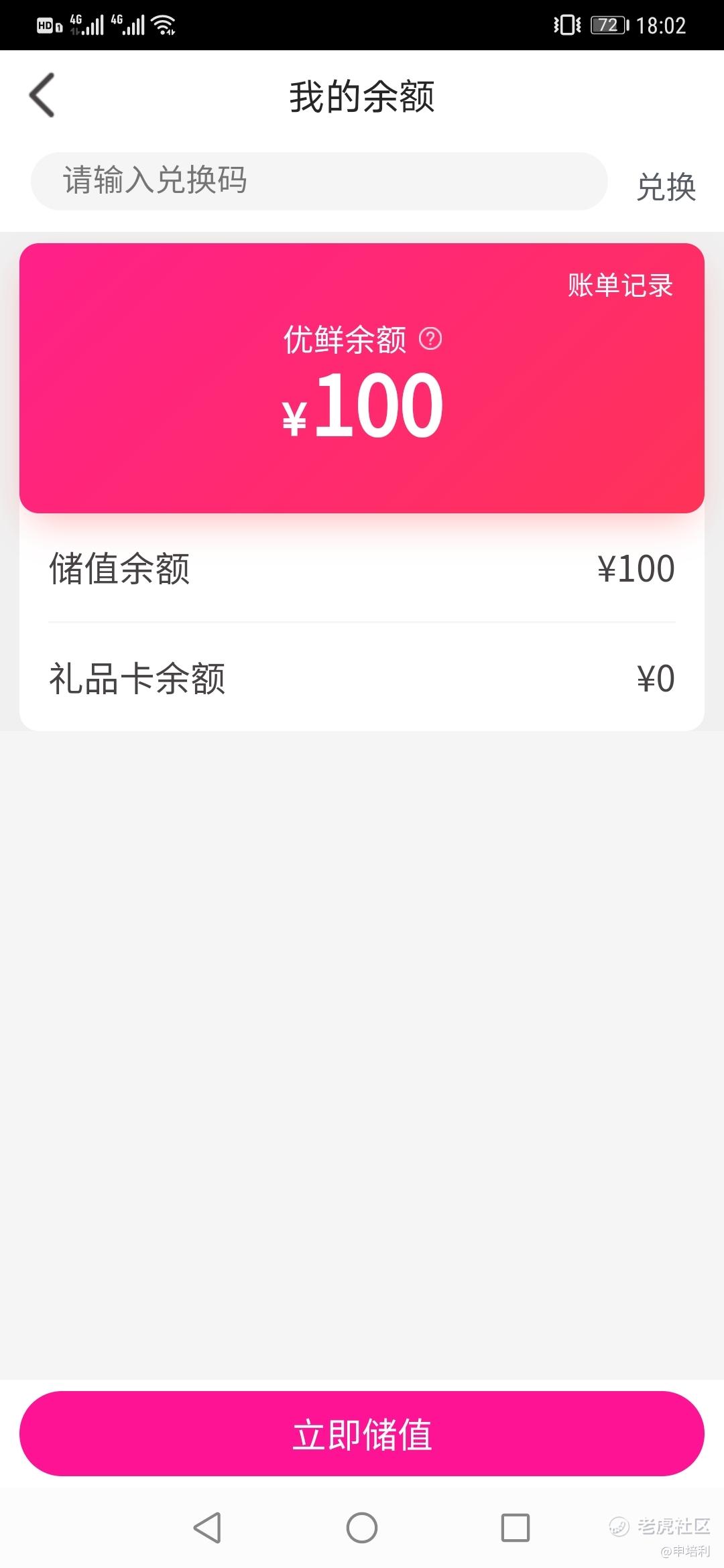The height and width of the screenshot is (1568, 724).
Task: Open recent apps from the navigation bar
Action: tap(516, 1528)
